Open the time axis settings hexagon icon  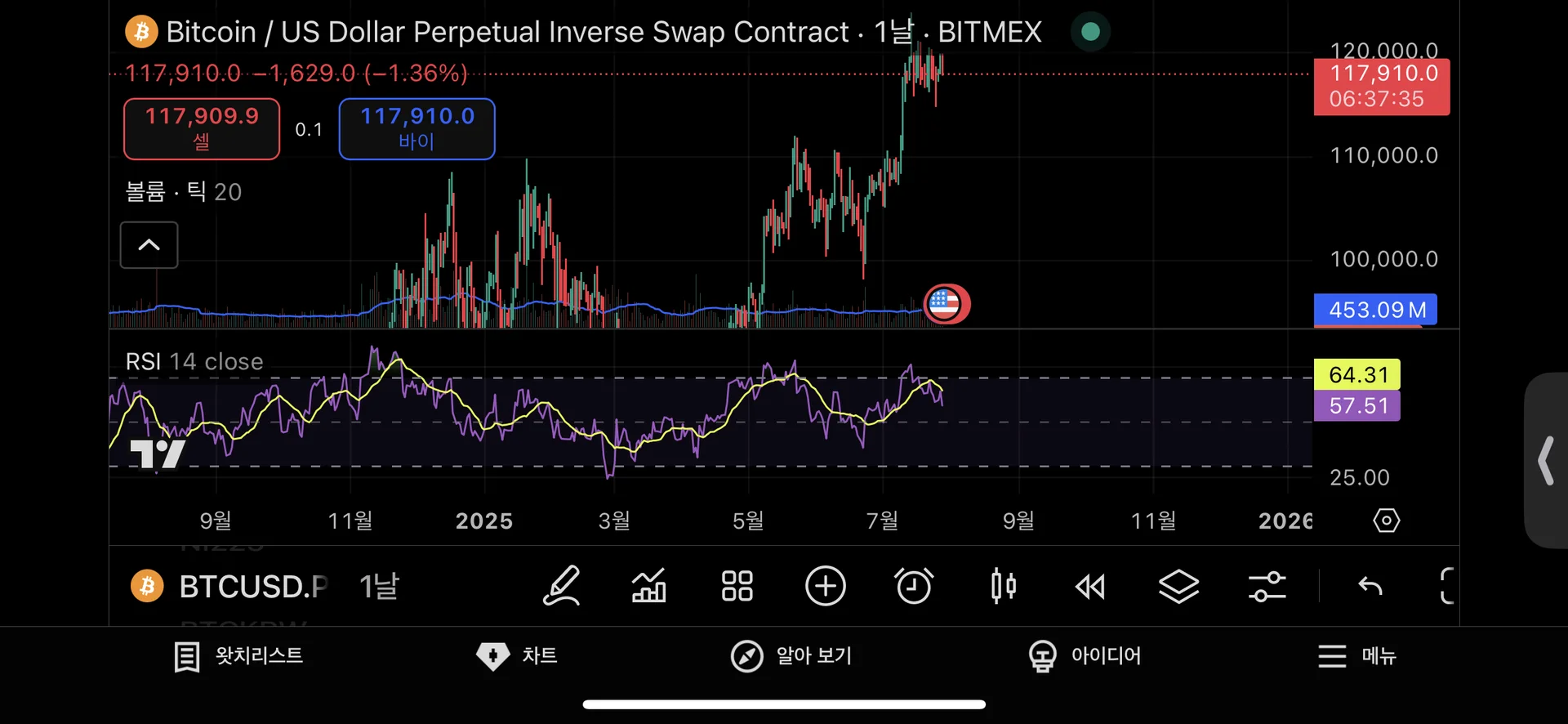1386,521
